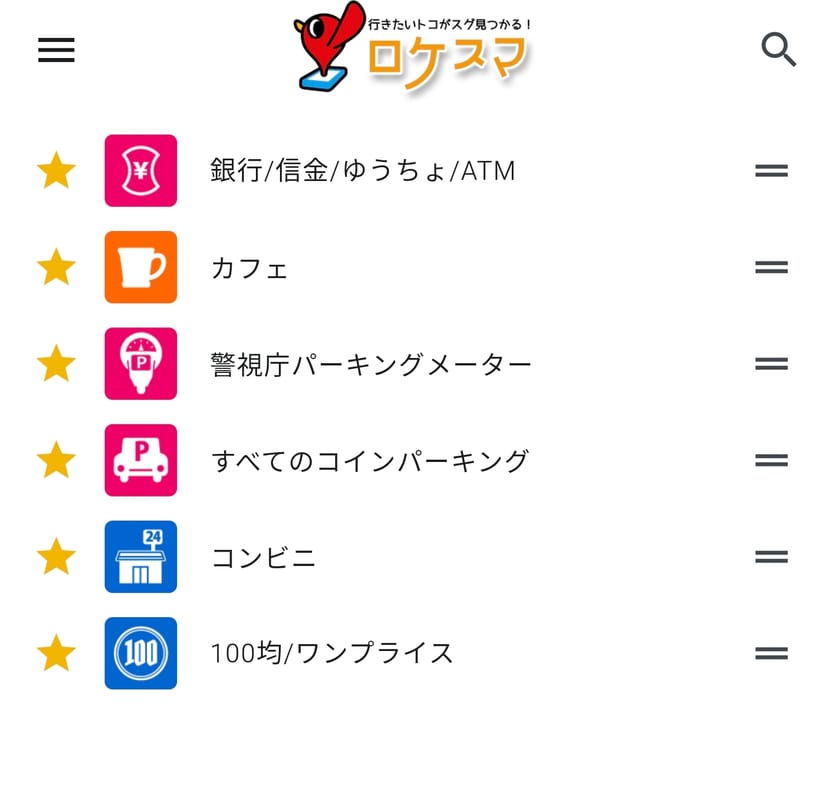Image resolution: width=828 pixels, height=805 pixels.
Task: Tap the reorder handle beside コンビニ
Action: click(x=771, y=557)
